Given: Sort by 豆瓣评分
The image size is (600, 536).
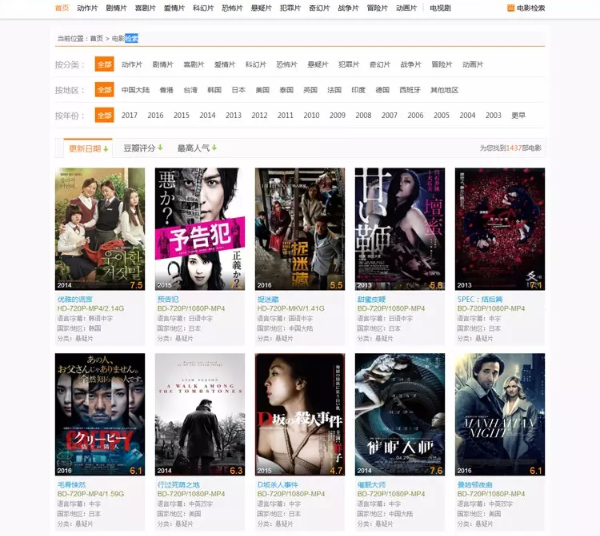Looking at the screenshot, I should click(142, 148).
